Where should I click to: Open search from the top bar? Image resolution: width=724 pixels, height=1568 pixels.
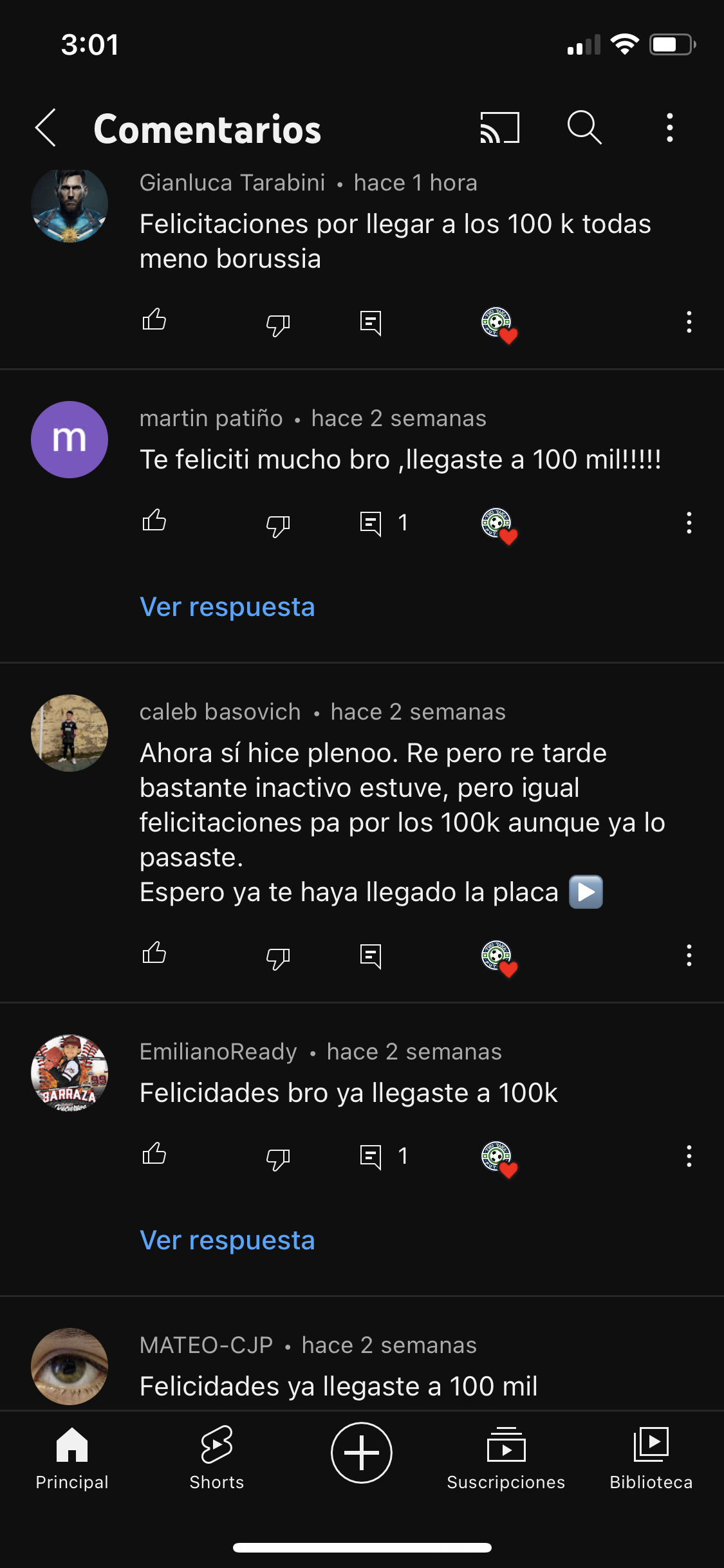click(x=584, y=127)
